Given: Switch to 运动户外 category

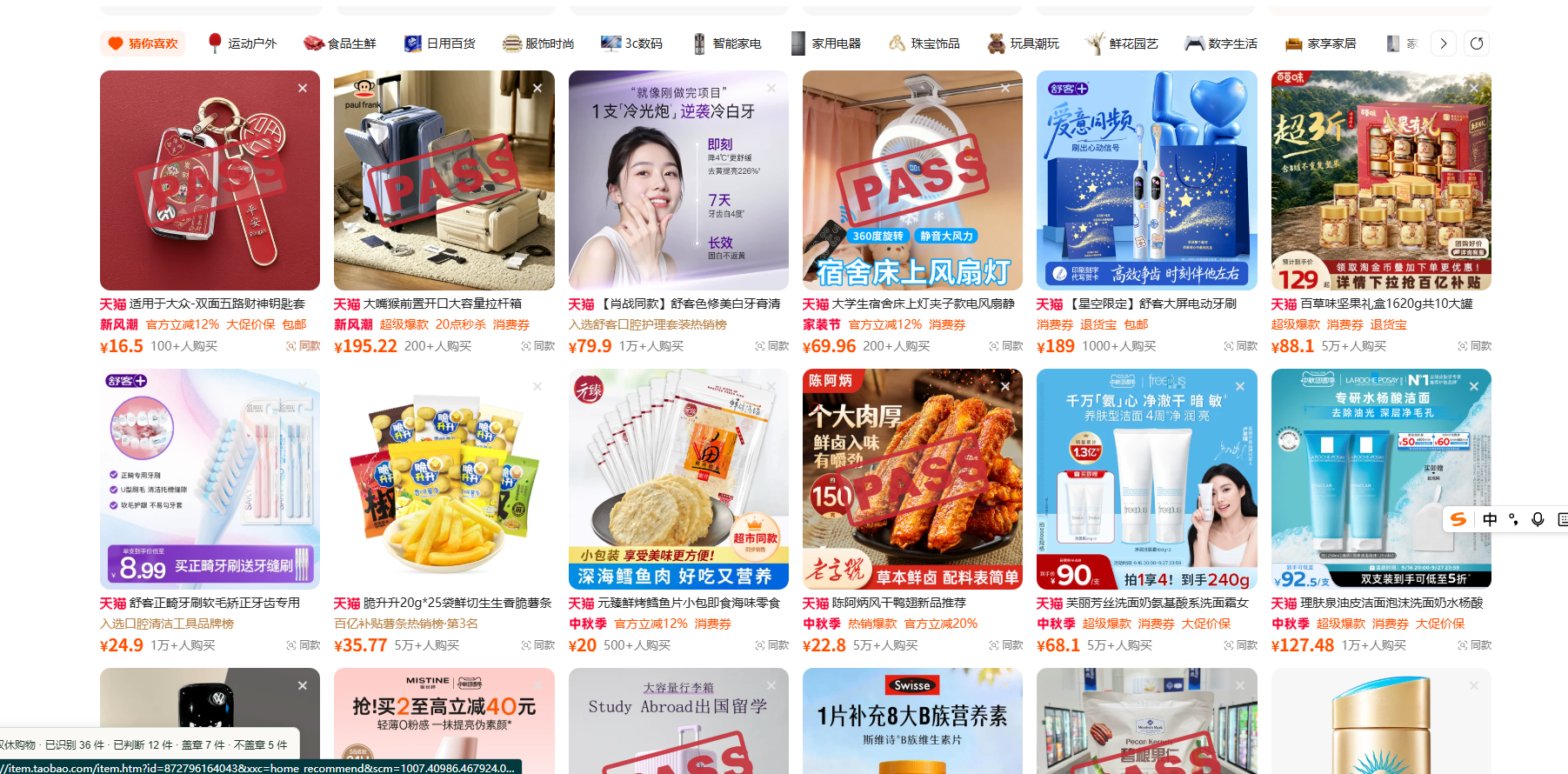Looking at the screenshot, I should [x=242, y=43].
